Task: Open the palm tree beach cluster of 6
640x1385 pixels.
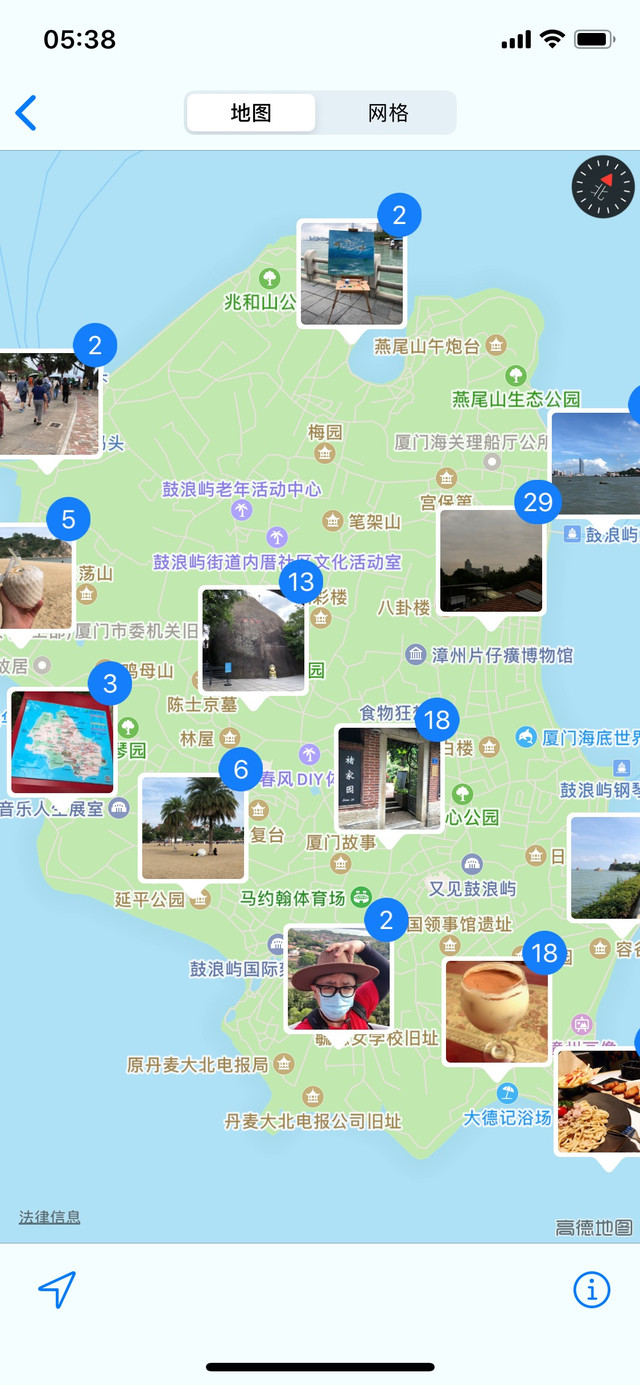Action: 193,828
